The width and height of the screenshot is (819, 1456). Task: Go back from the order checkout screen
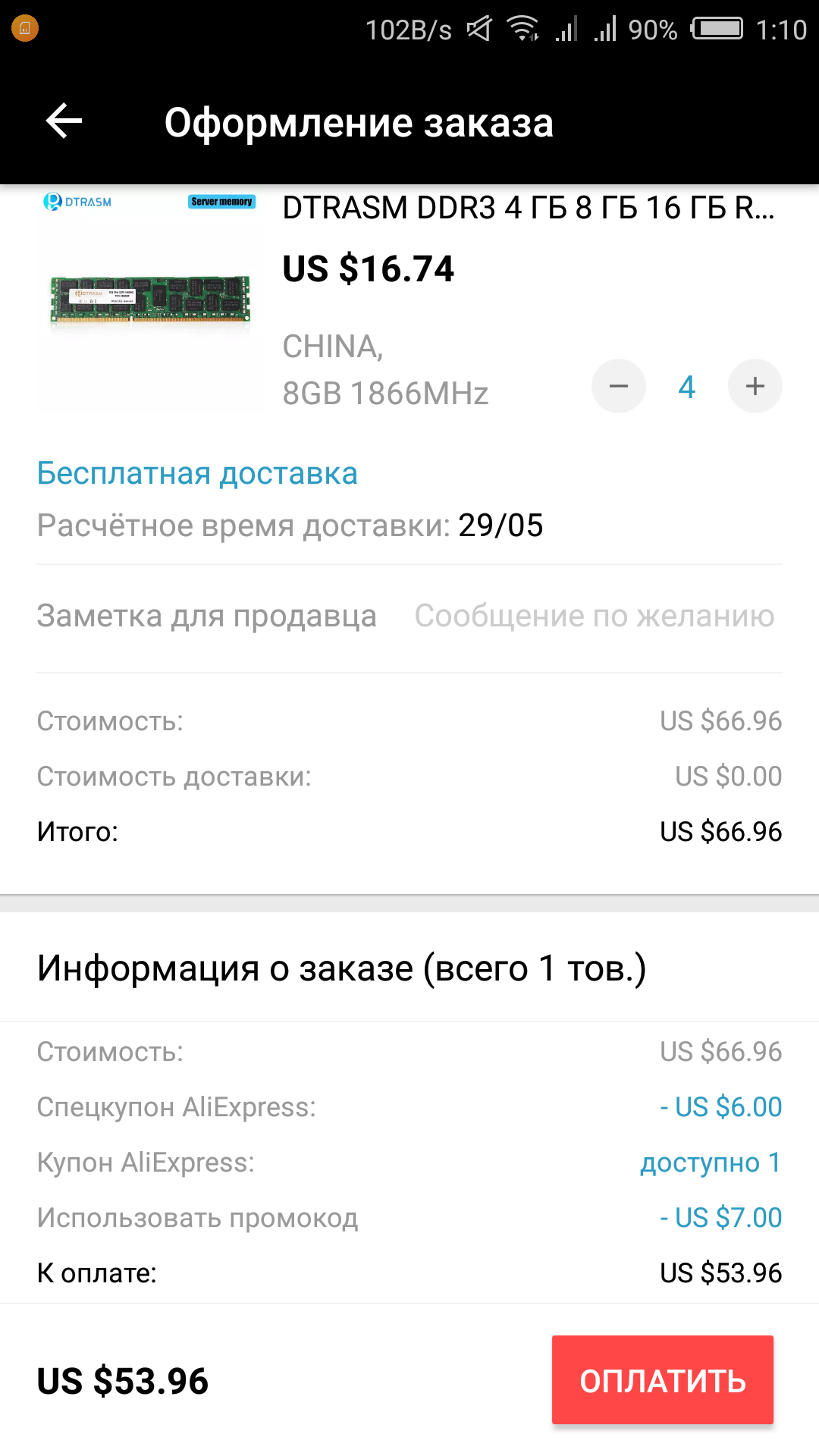point(64,121)
